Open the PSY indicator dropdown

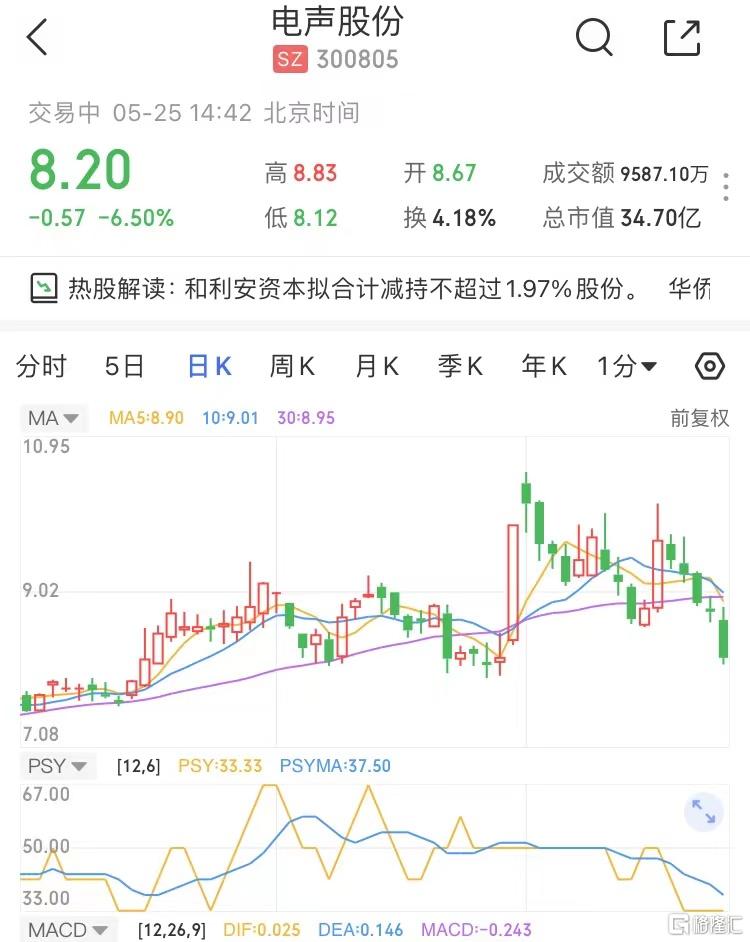tap(57, 765)
